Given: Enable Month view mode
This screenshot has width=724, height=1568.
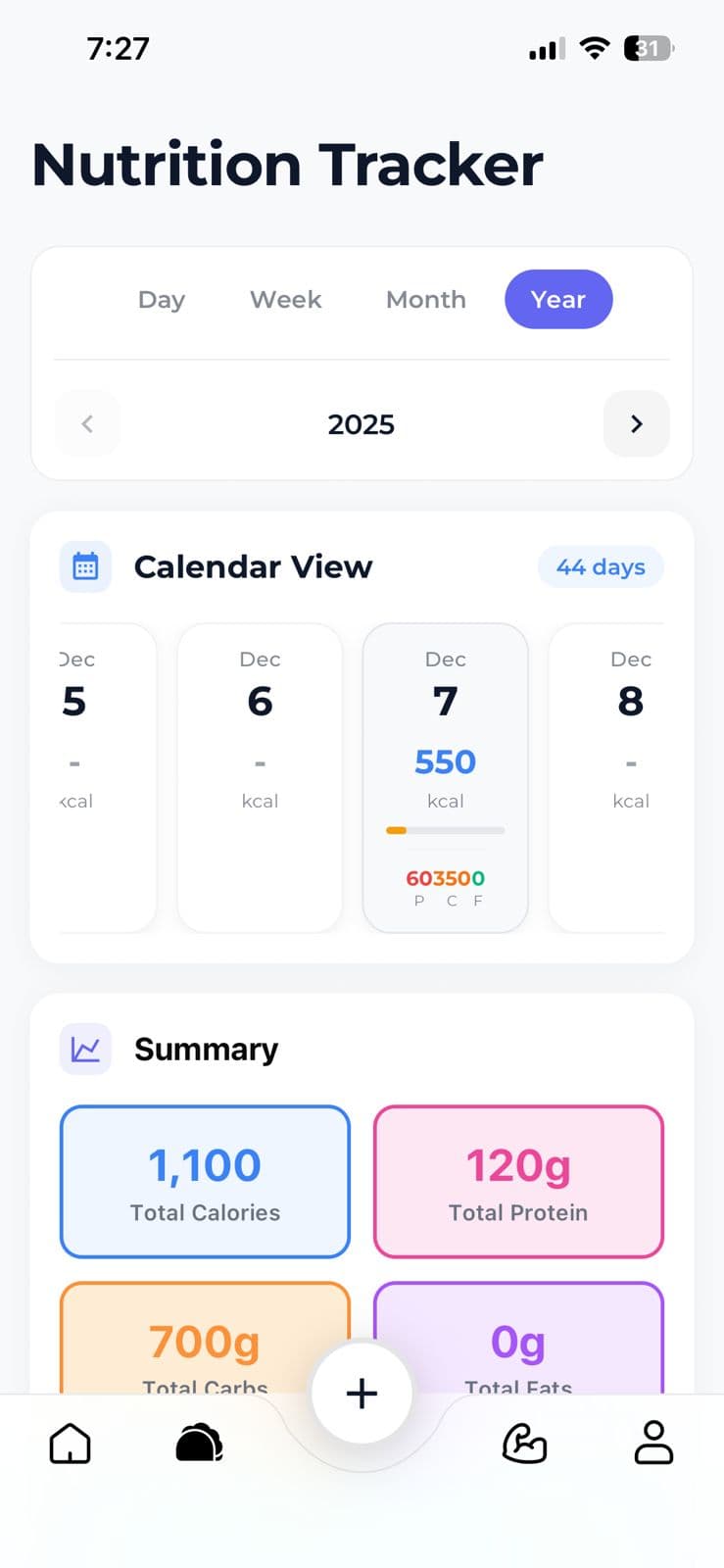Looking at the screenshot, I should pyautogui.click(x=425, y=300).
